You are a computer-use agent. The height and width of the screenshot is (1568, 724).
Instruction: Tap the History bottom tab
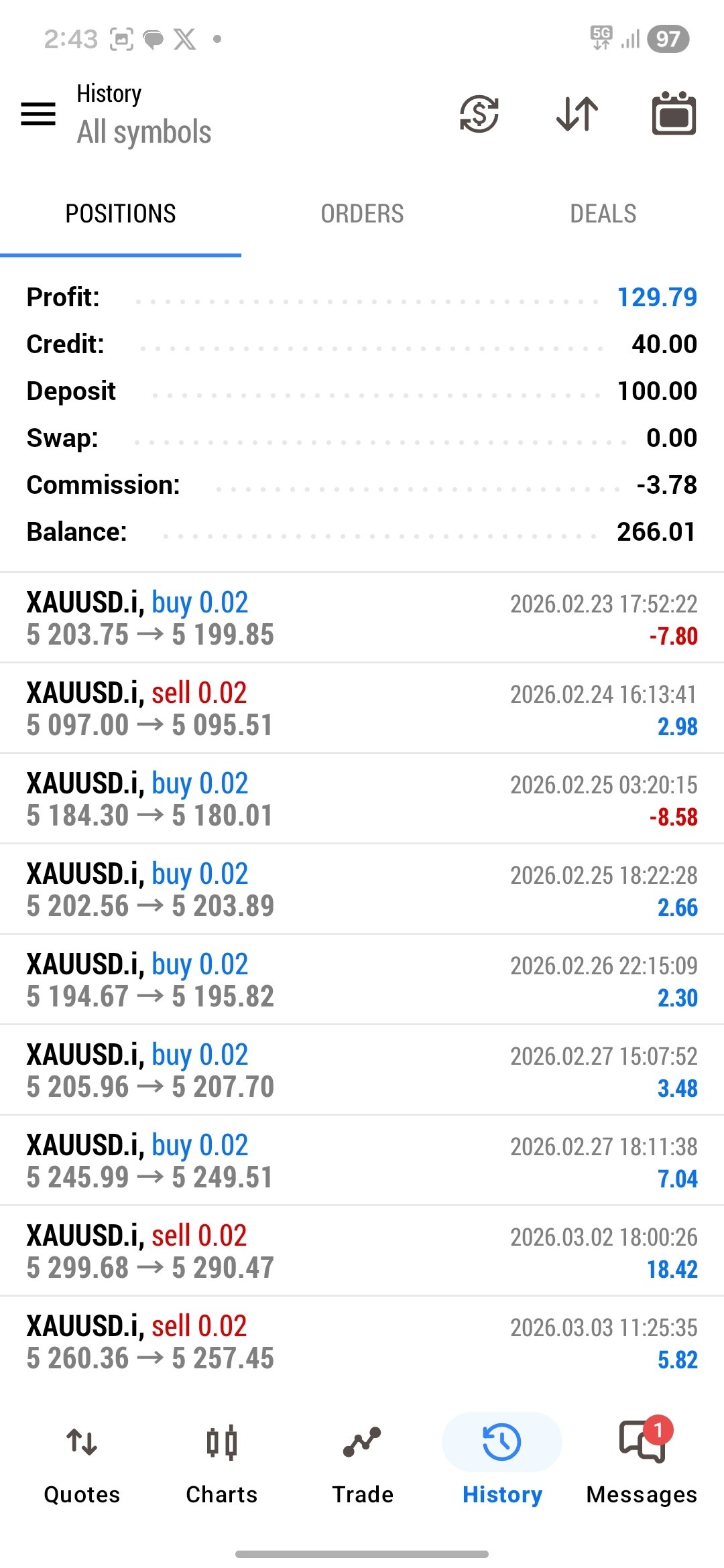click(x=502, y=1465)
